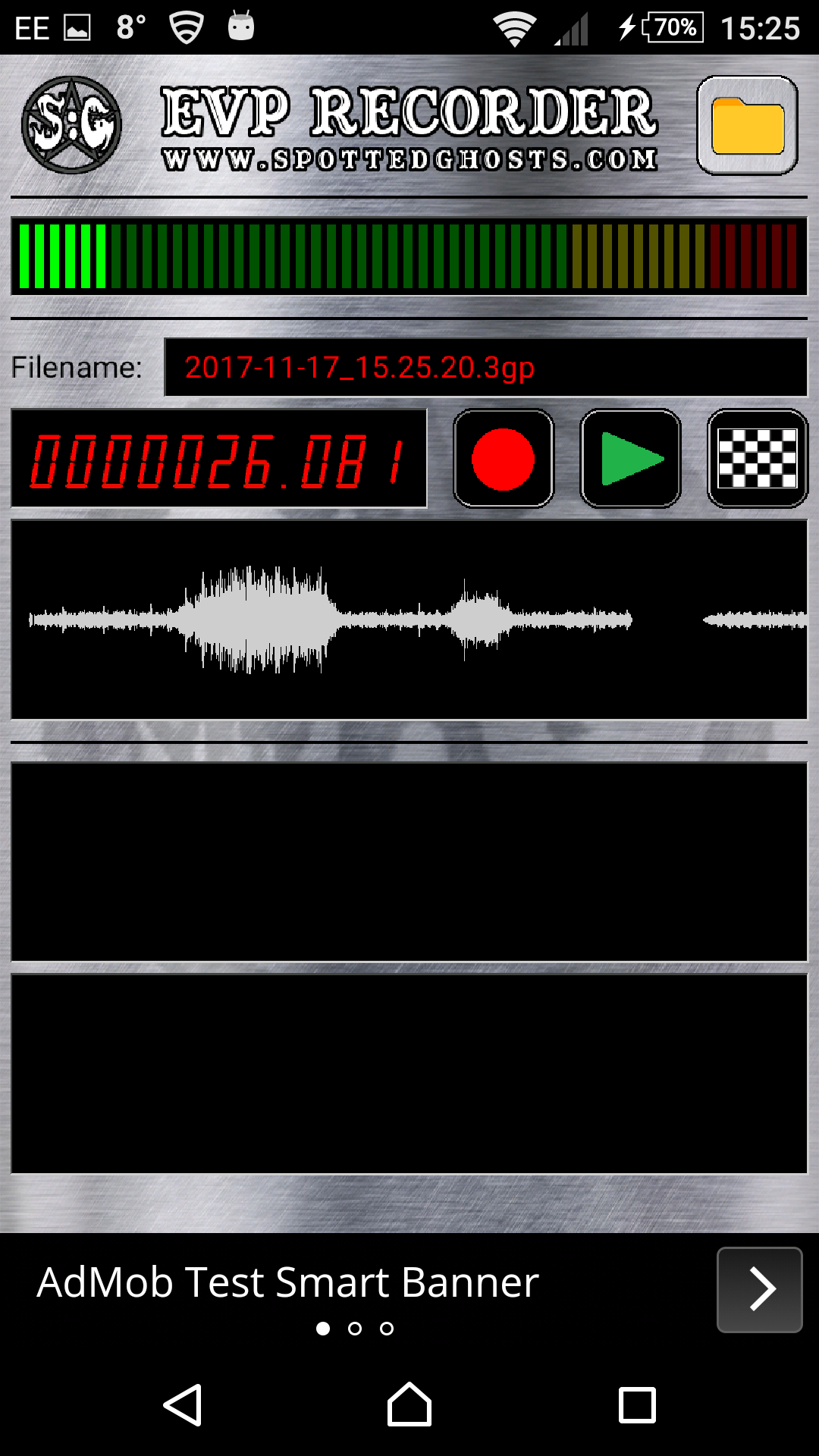This screenshot has width=819, height=1456.
Task: Tap the filename 2017-11-17_15.25.20.3gp field
Action: point(485,367)
